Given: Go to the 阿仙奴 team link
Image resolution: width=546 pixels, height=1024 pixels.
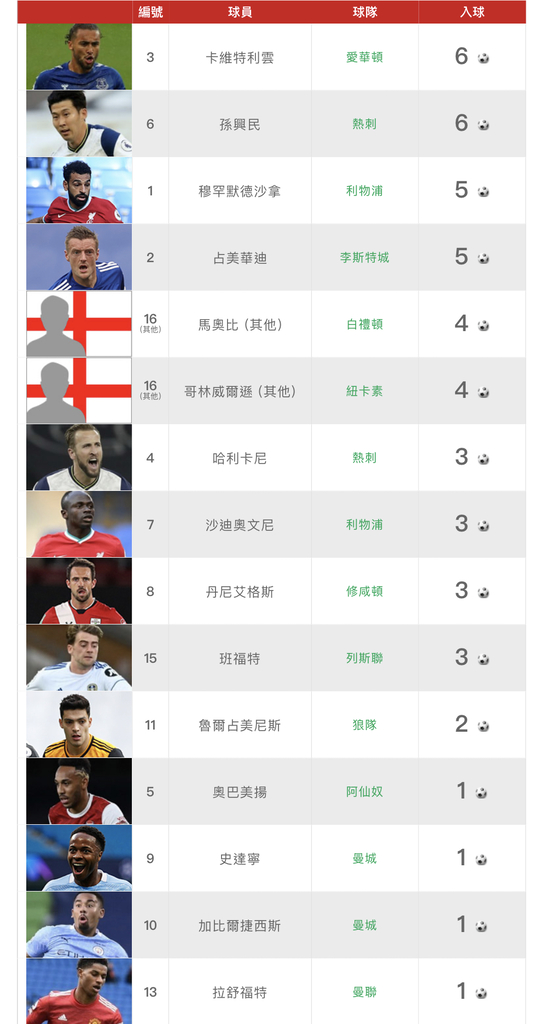Looking at the screenshot, I should point(364,792).
